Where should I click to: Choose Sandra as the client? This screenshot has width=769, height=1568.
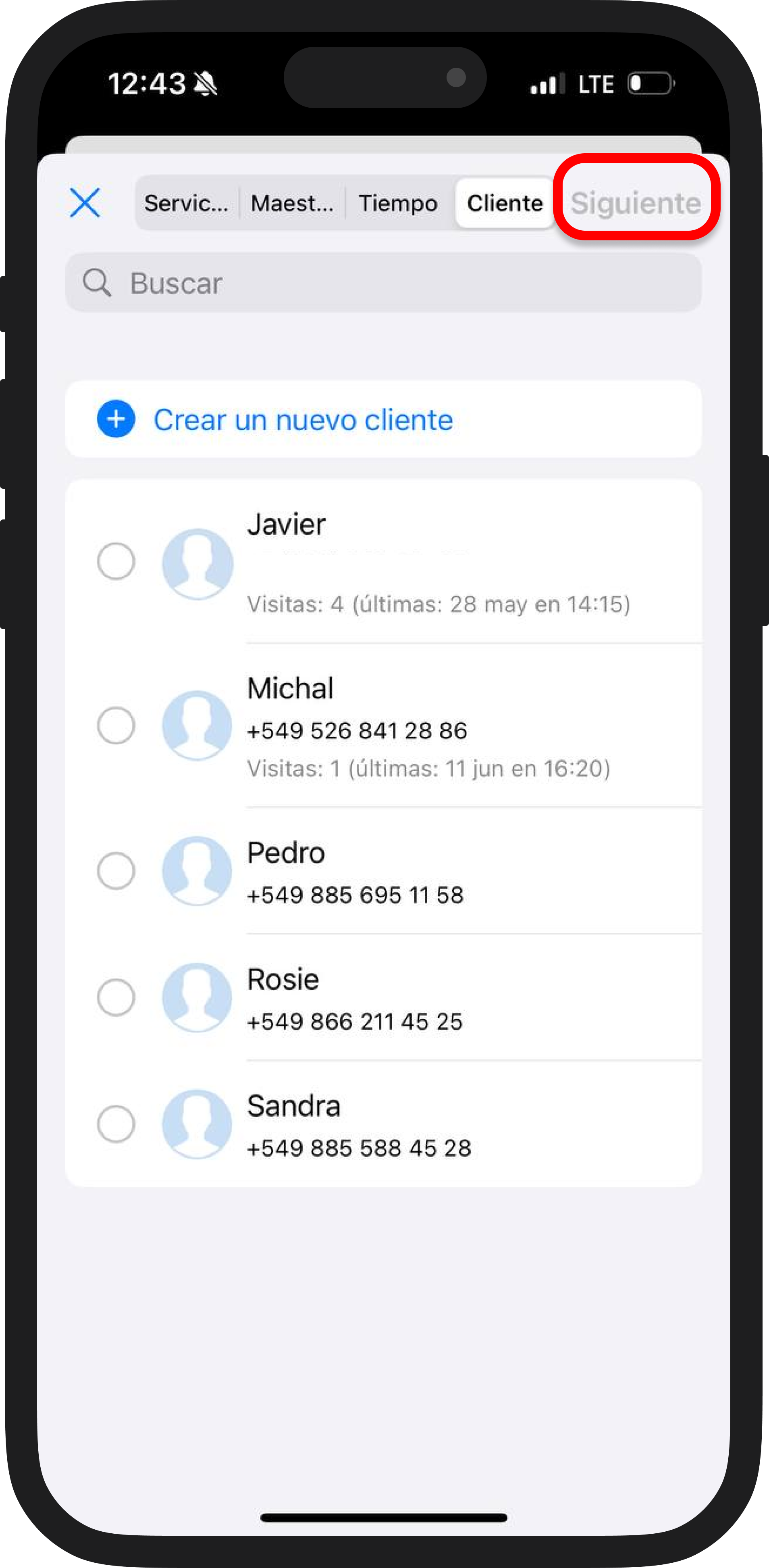pos(116,1124)
